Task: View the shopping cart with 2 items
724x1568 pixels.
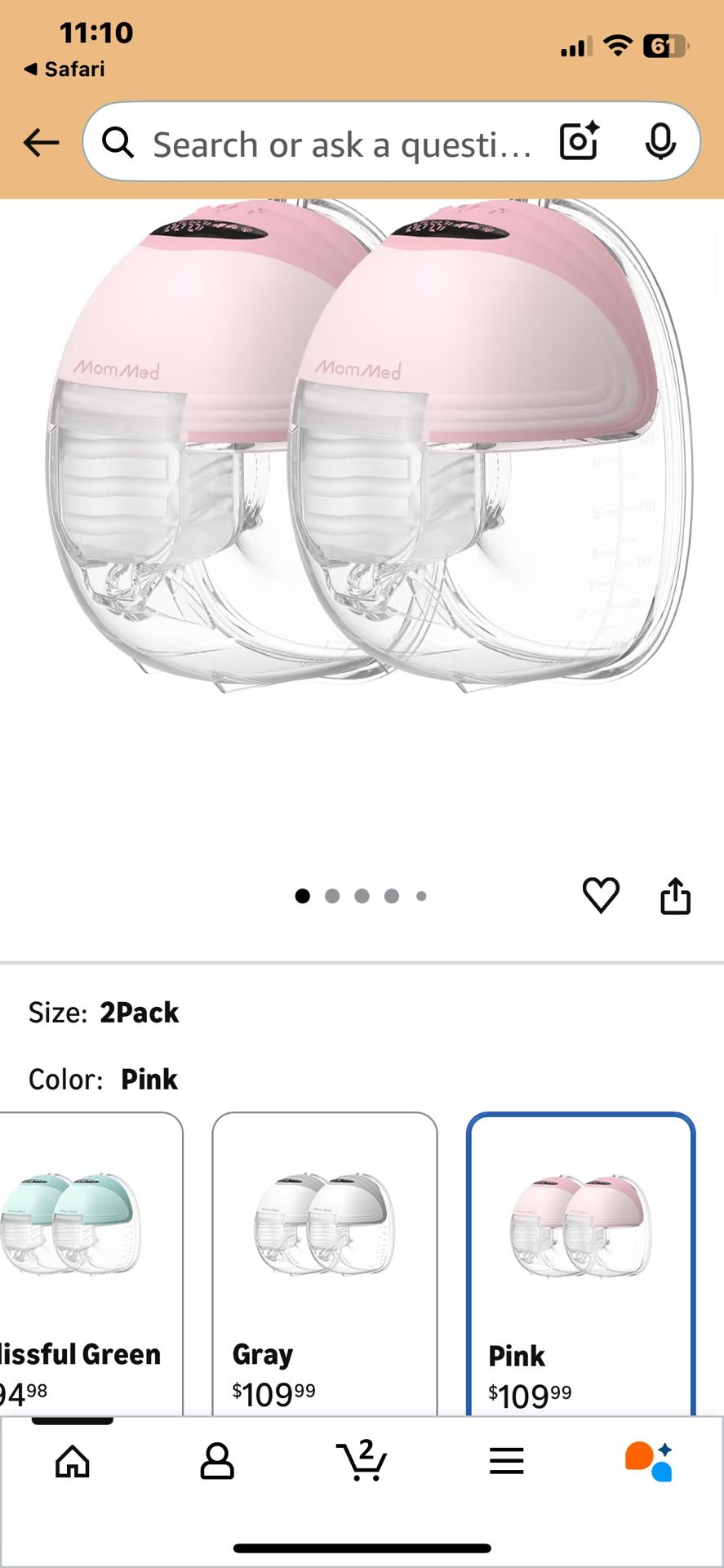Action: point(362,1460)
